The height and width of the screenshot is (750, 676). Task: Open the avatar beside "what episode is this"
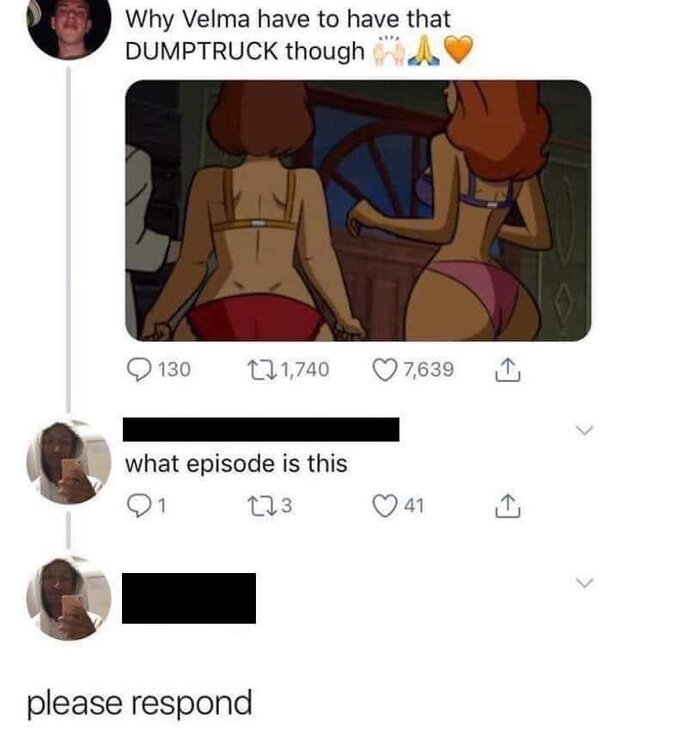click(68, 461)
